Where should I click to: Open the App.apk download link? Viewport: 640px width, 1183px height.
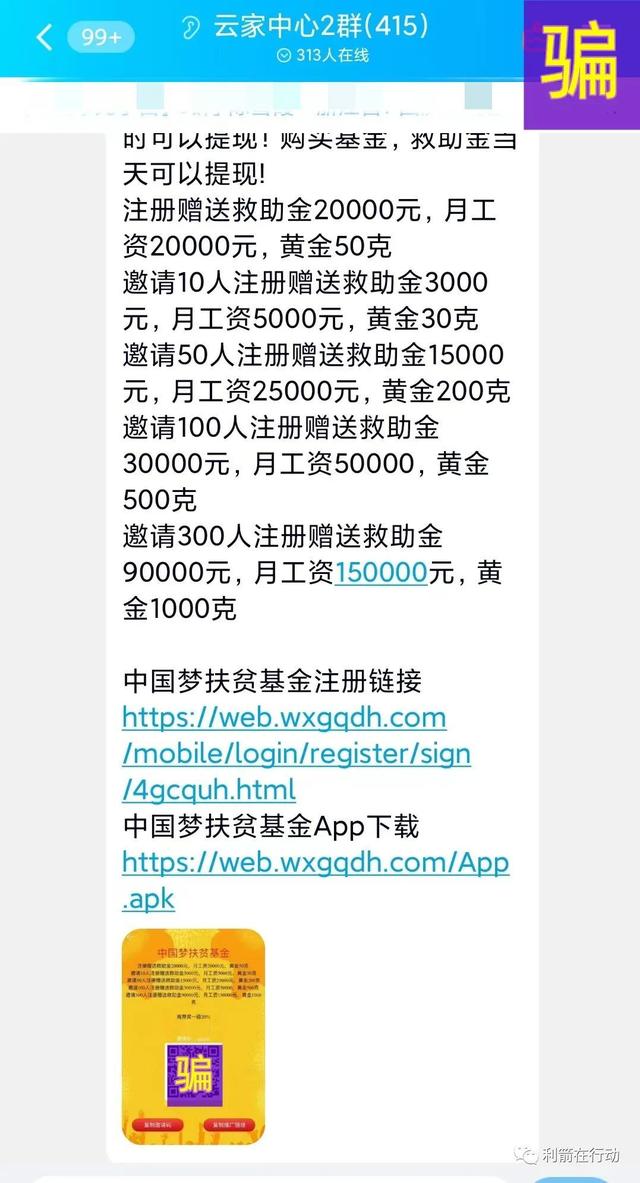(315, 863)
